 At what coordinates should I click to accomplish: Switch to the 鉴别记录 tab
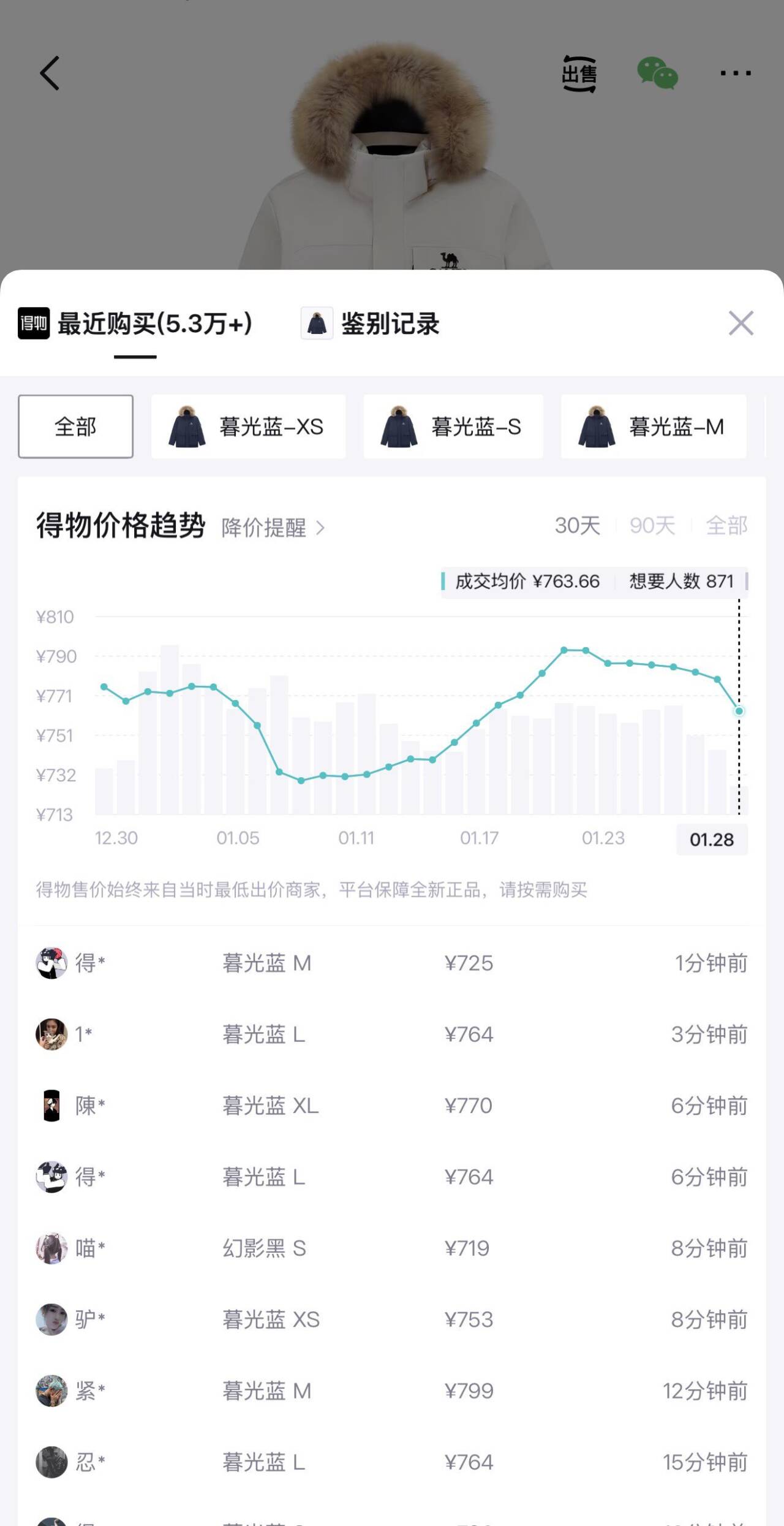tap(371, 324)
